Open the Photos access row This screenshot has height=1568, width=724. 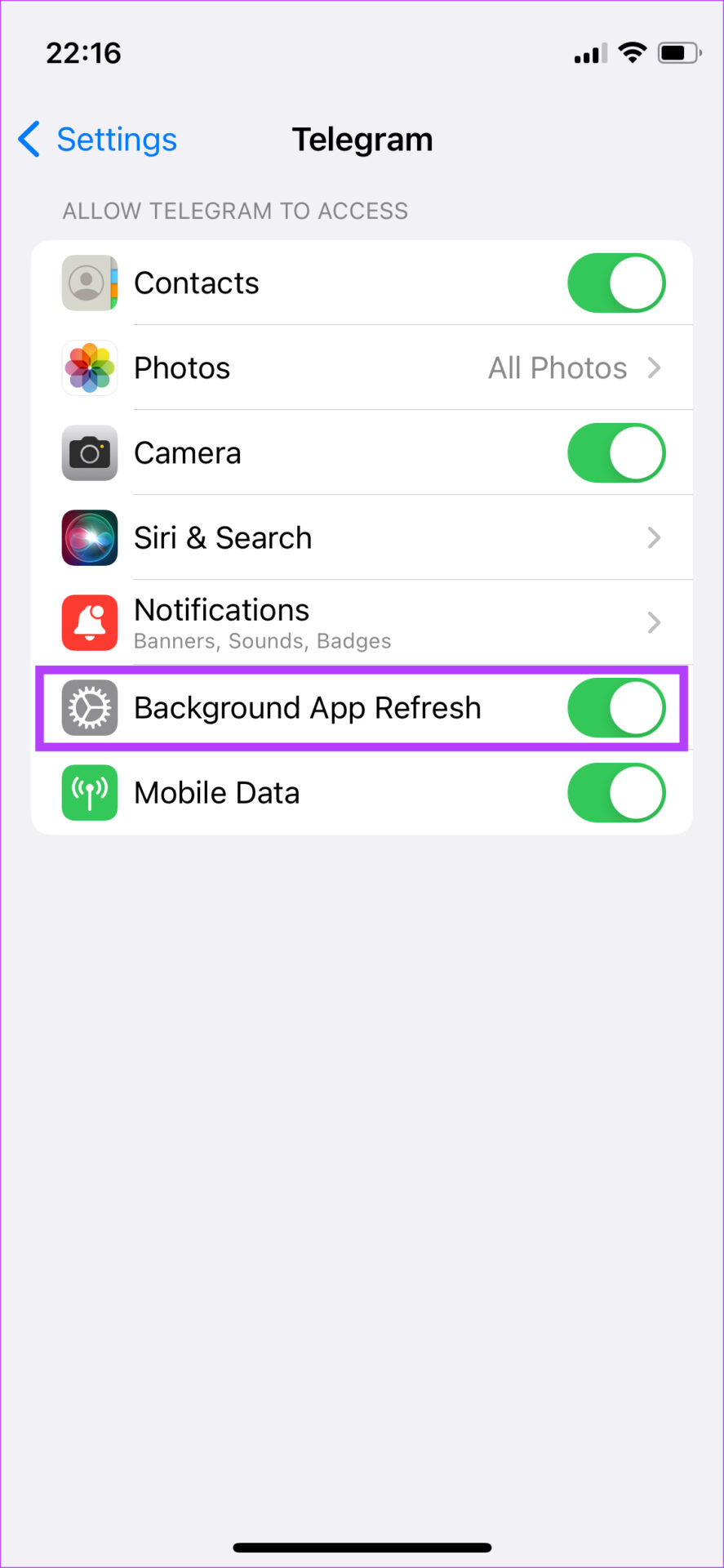click(362, 368)
